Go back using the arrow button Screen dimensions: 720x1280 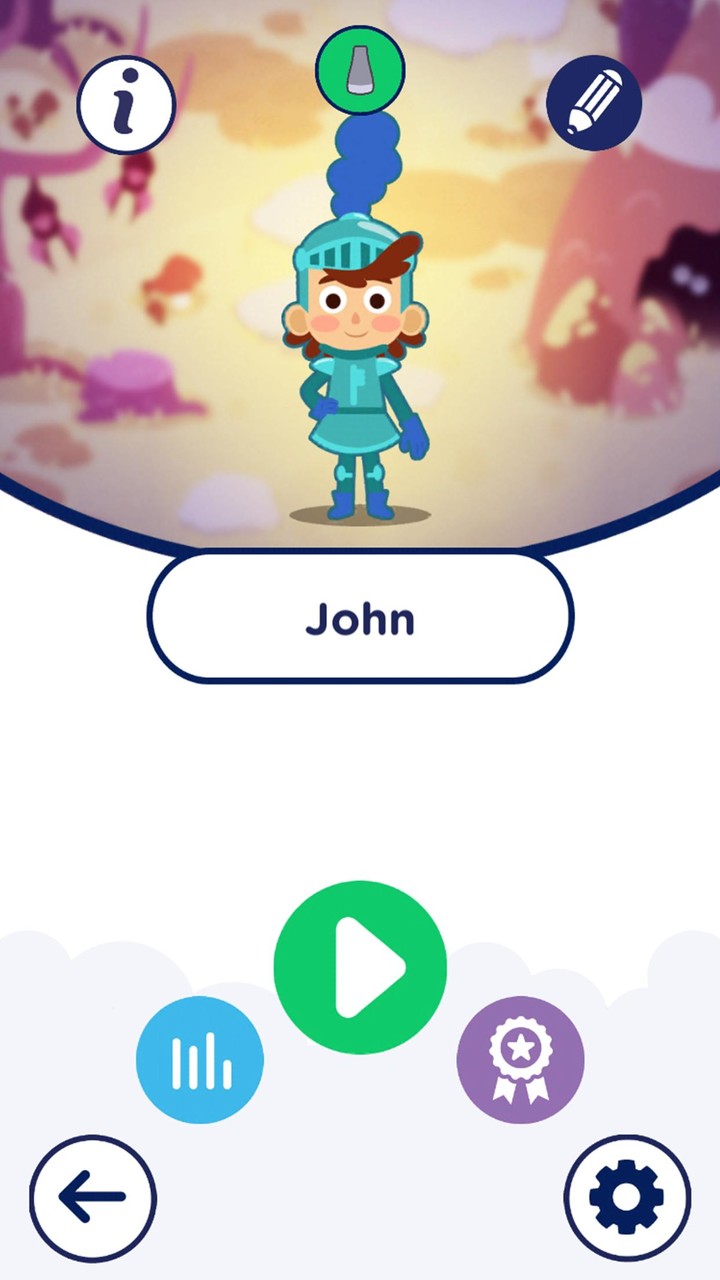pyautogui.click(x=93, y=1197)
